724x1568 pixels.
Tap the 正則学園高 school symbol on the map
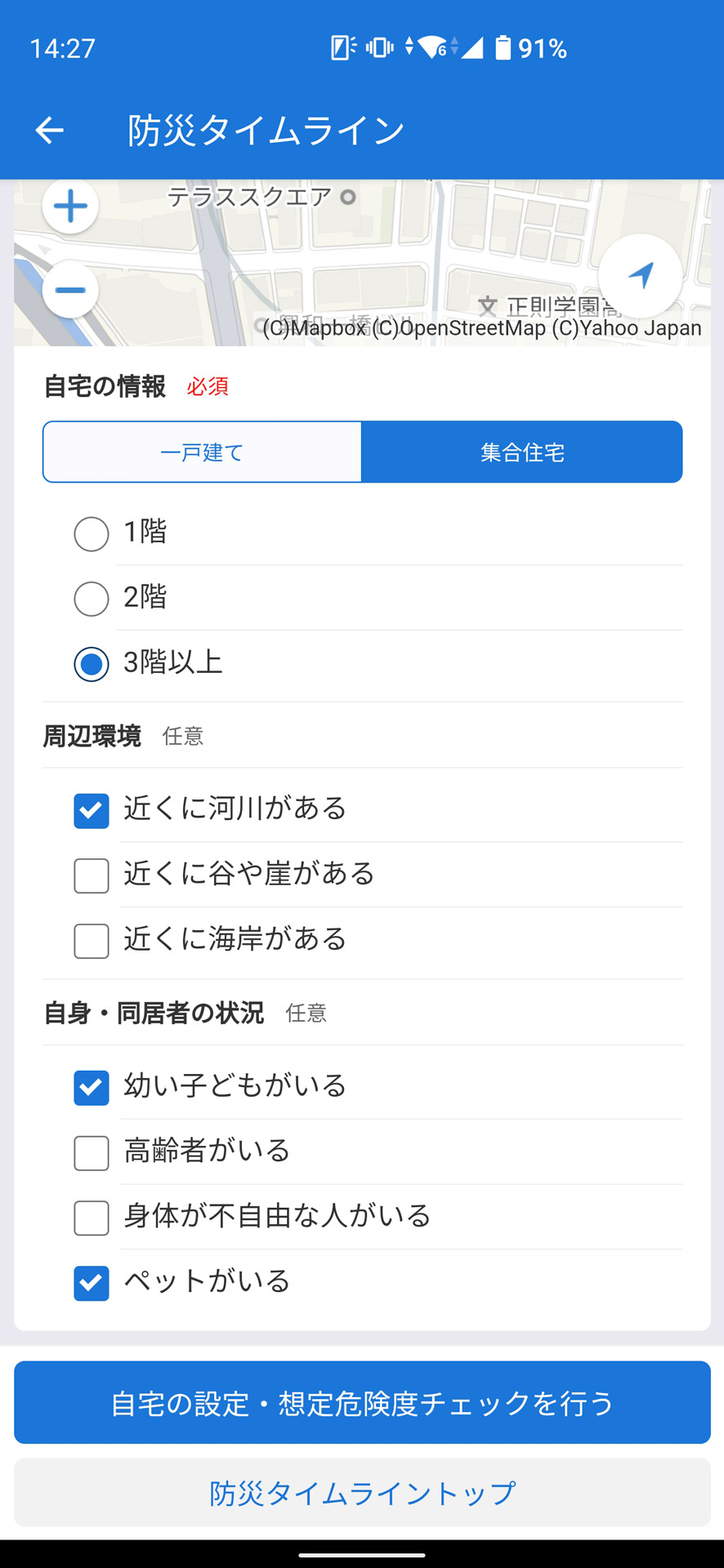(x=485, y=304)
